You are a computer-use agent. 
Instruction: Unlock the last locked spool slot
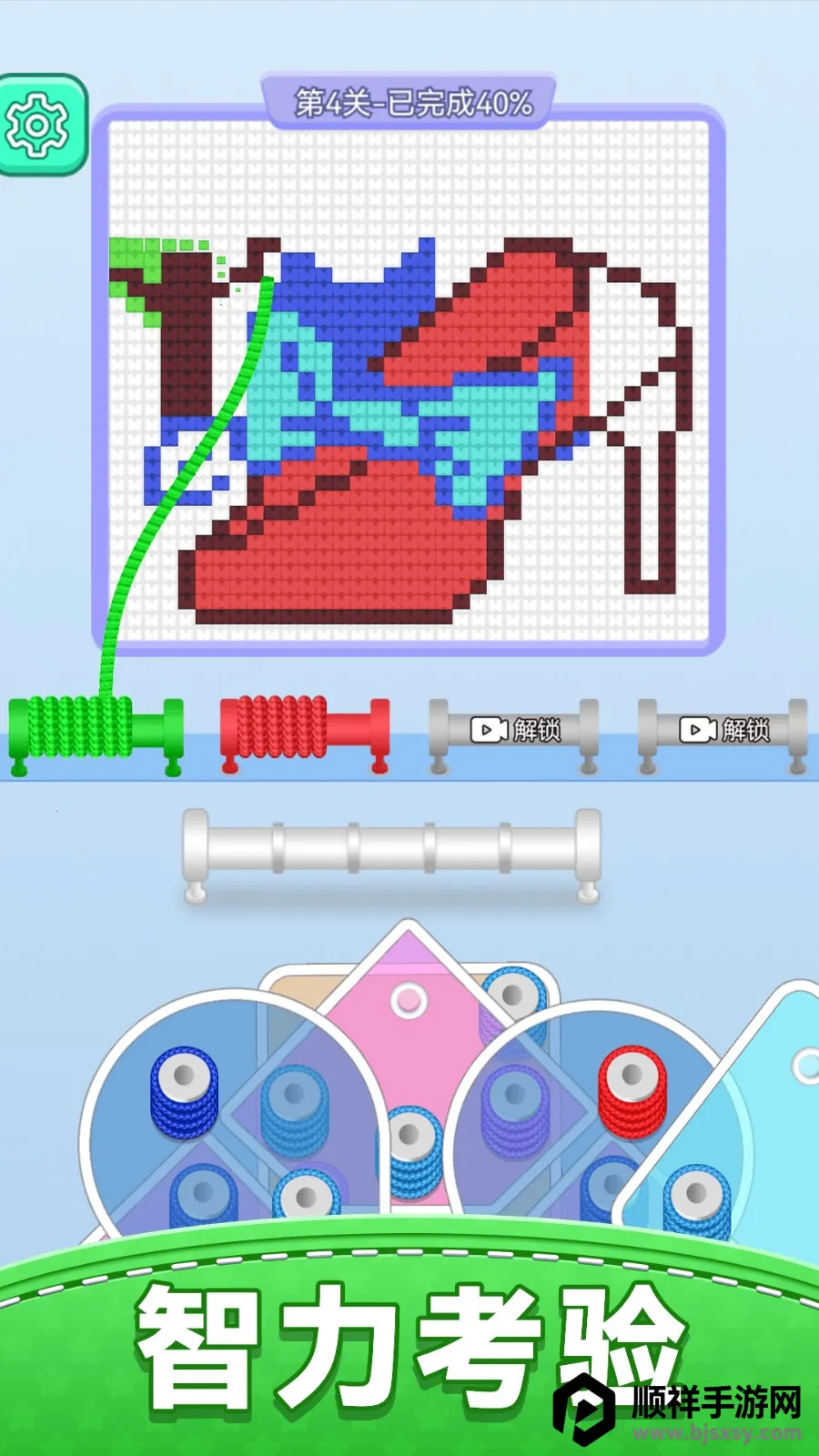pyautogui.click(x=723, y=730)
